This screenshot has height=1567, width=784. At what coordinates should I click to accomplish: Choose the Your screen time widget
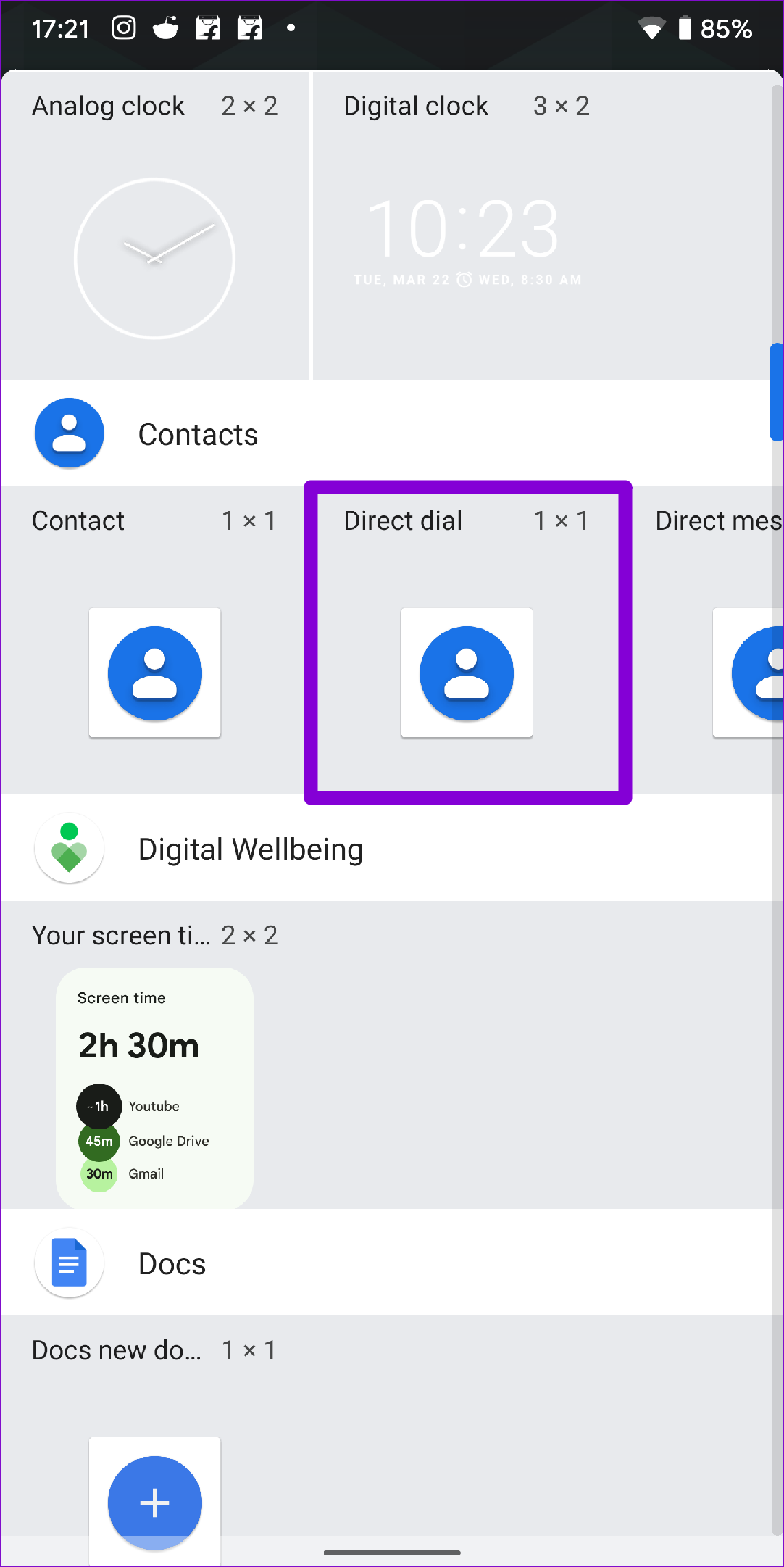[x=154, y=1055]
